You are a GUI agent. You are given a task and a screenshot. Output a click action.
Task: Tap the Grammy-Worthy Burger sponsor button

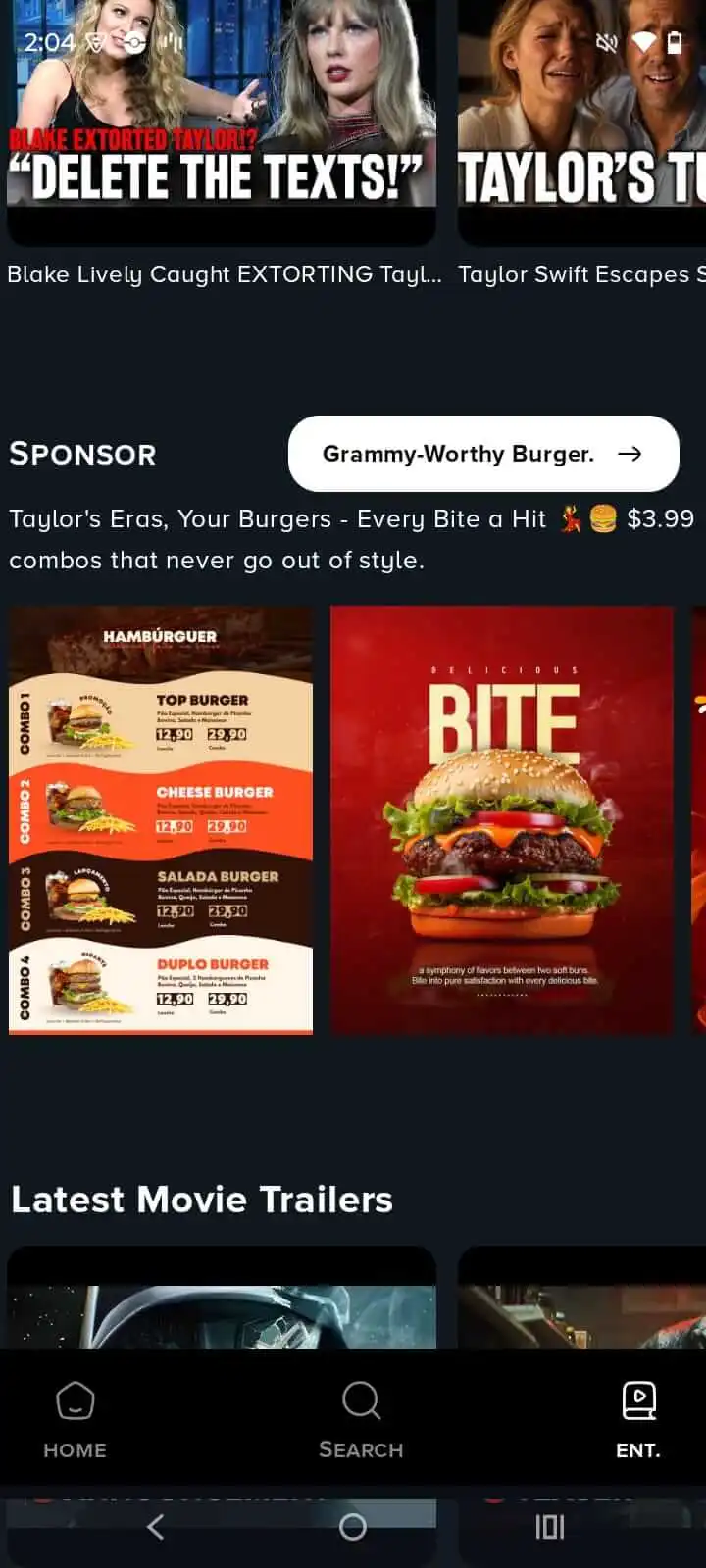[x=483, y=454]
